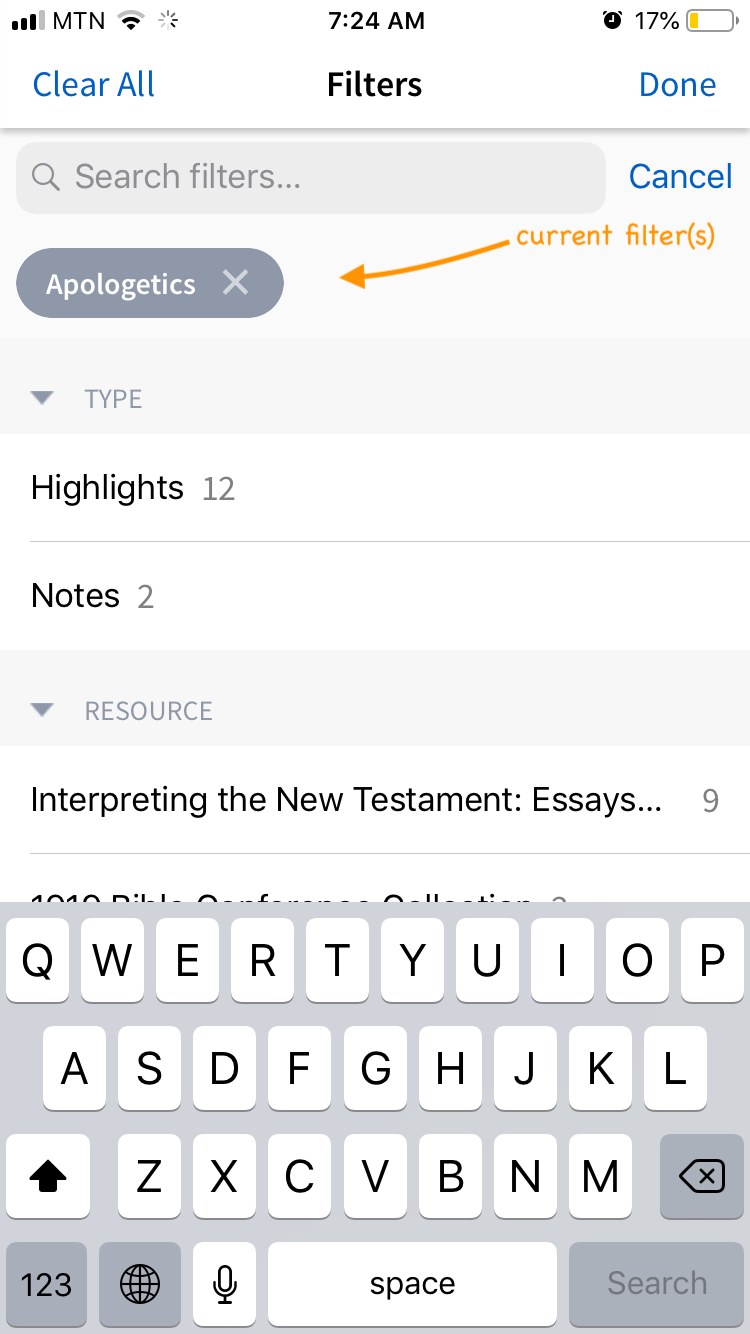Select the Notes filter
The height and width of the screenshot is (1334, 750).
[76, 596]
